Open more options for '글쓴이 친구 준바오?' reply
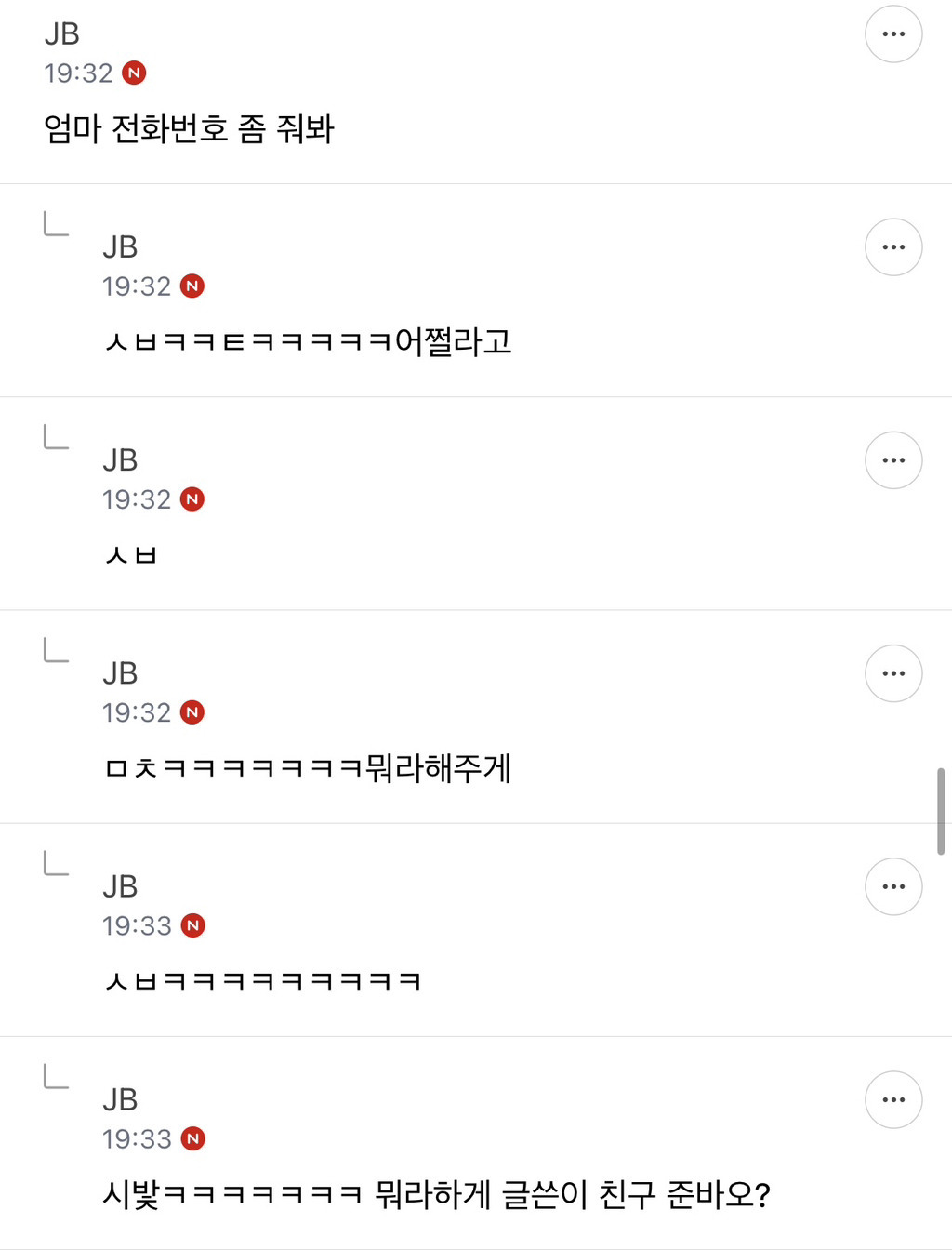The image size is (952, 1250). (x=892, y=1099)
